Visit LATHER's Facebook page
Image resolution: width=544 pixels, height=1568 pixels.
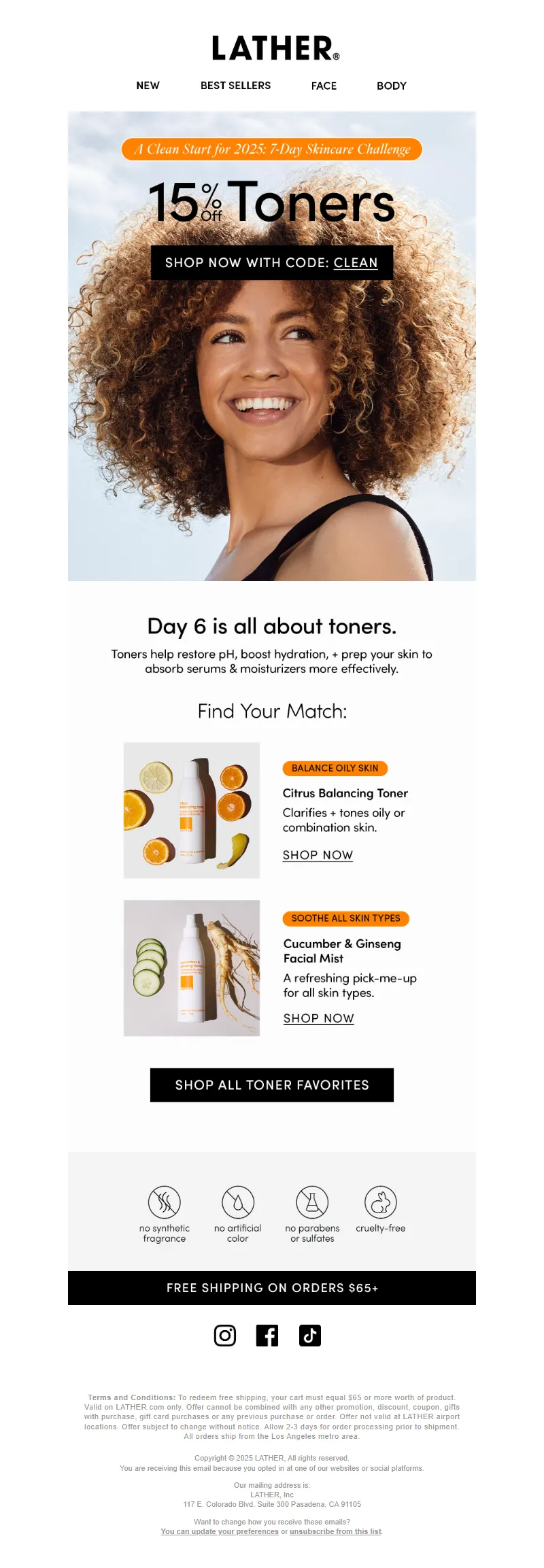pos(267,1336)
